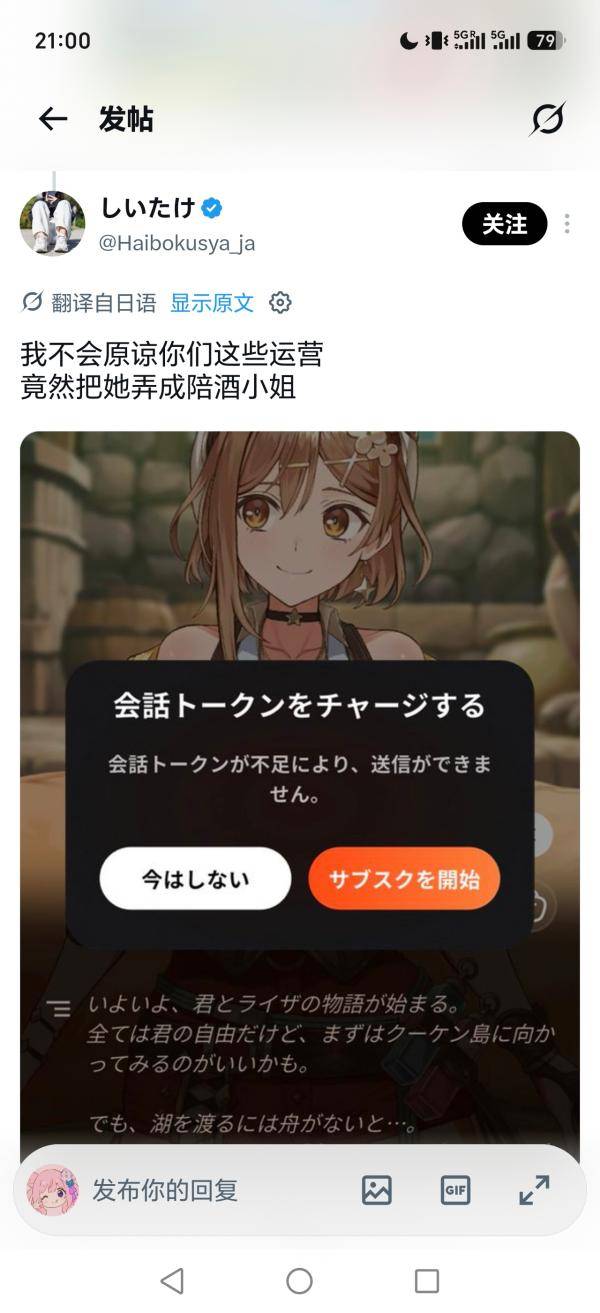Add a GIF to the reply
This screenshot has height=1313, width=600.
tap(455, 1190)
